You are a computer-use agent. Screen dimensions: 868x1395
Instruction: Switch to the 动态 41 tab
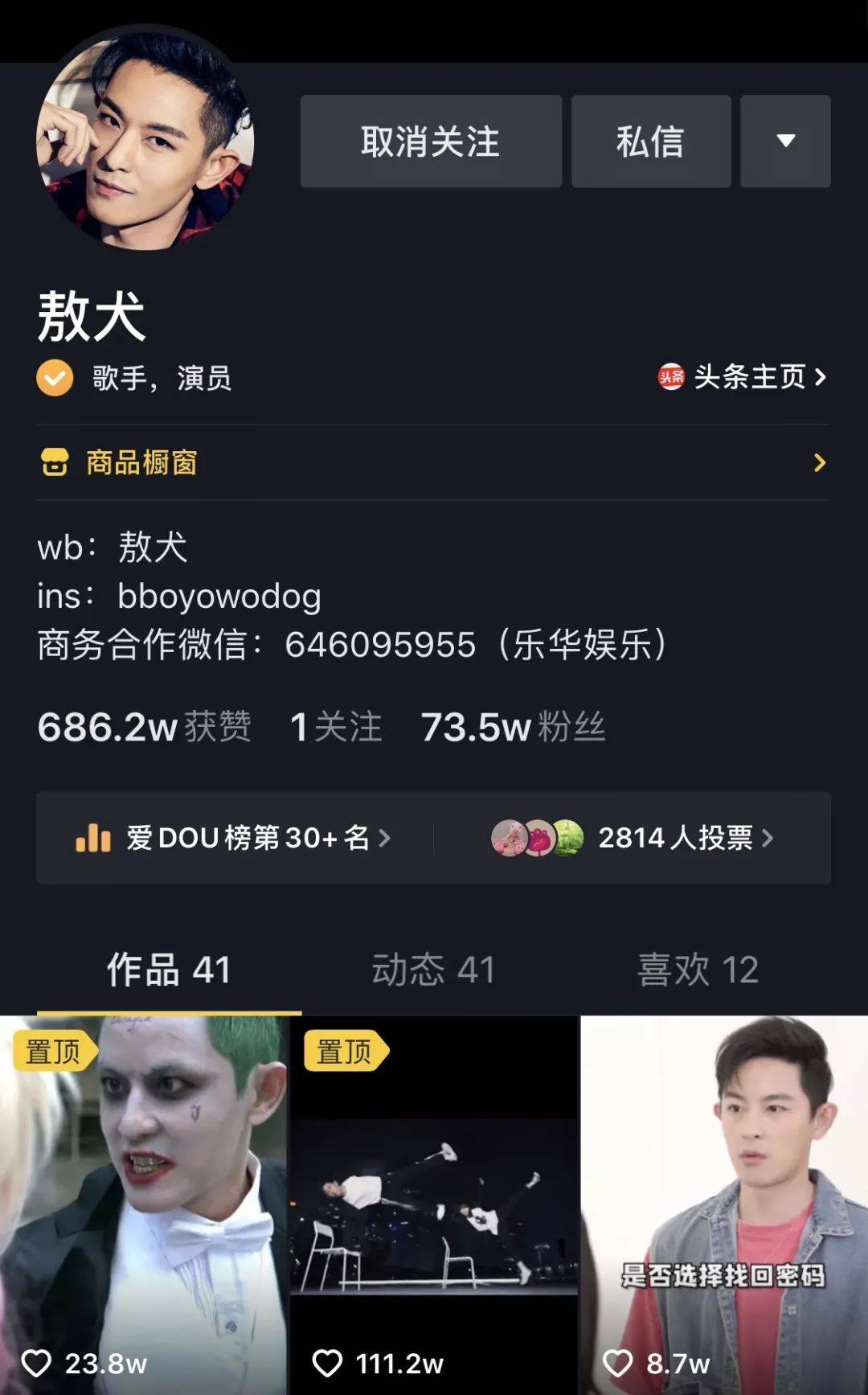[x=433, y=970]
